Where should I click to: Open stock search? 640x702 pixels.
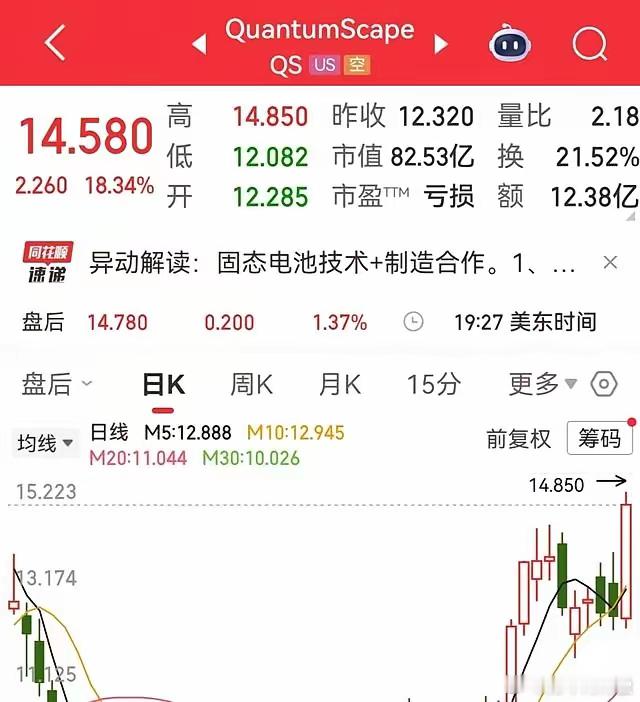(x=589, y=44)
